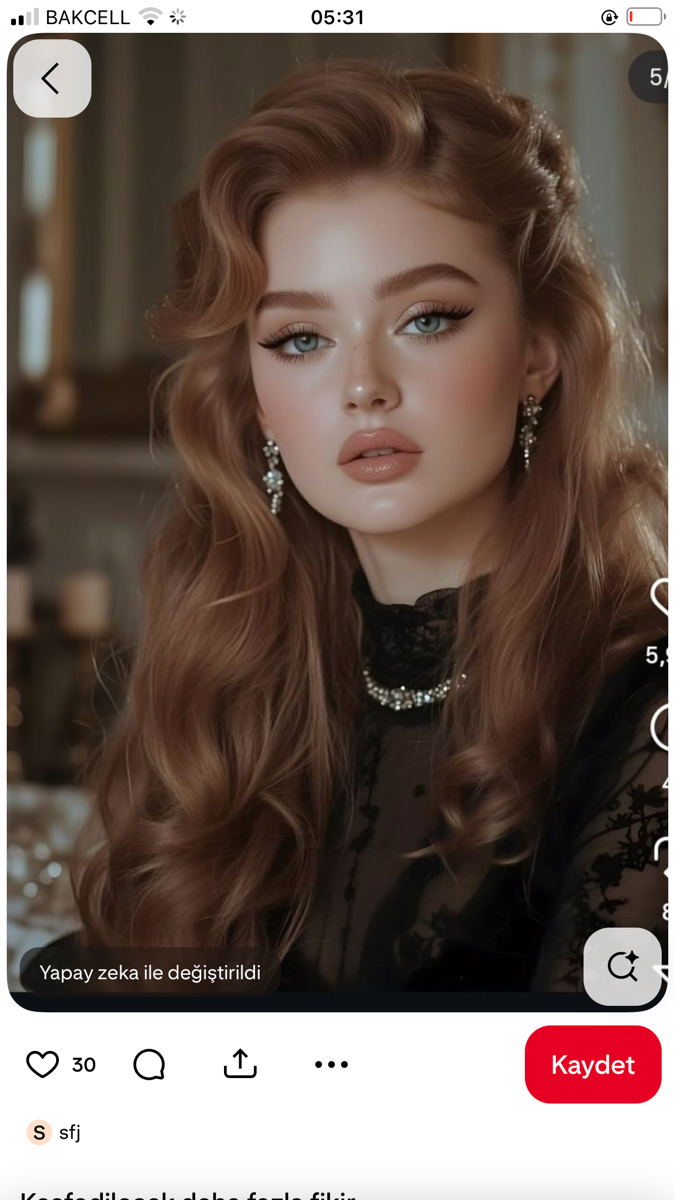Share this pin
This screenshot has width=675, height=1200.
pyautogui.click(x=240, y=1064)
